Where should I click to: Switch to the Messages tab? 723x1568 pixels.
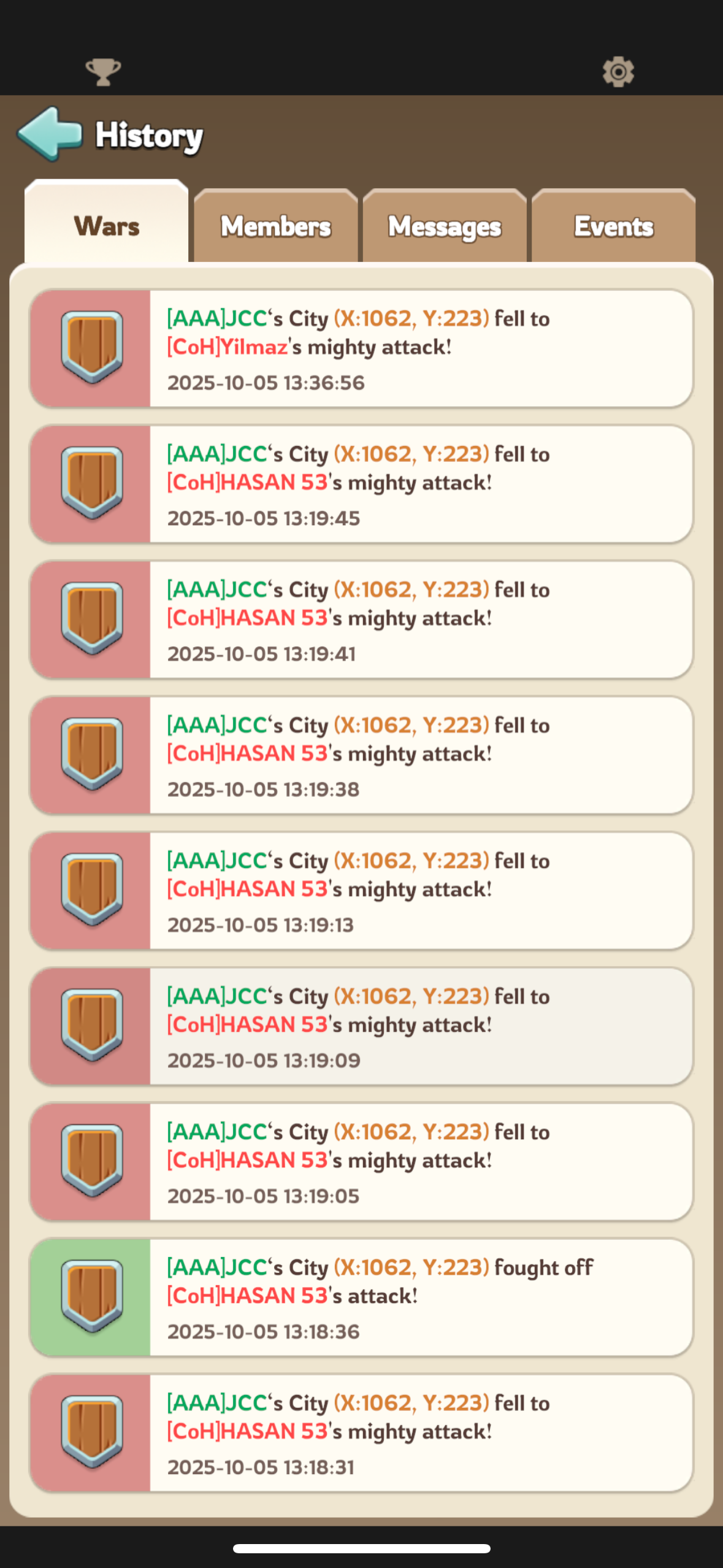tap(445, 226)
